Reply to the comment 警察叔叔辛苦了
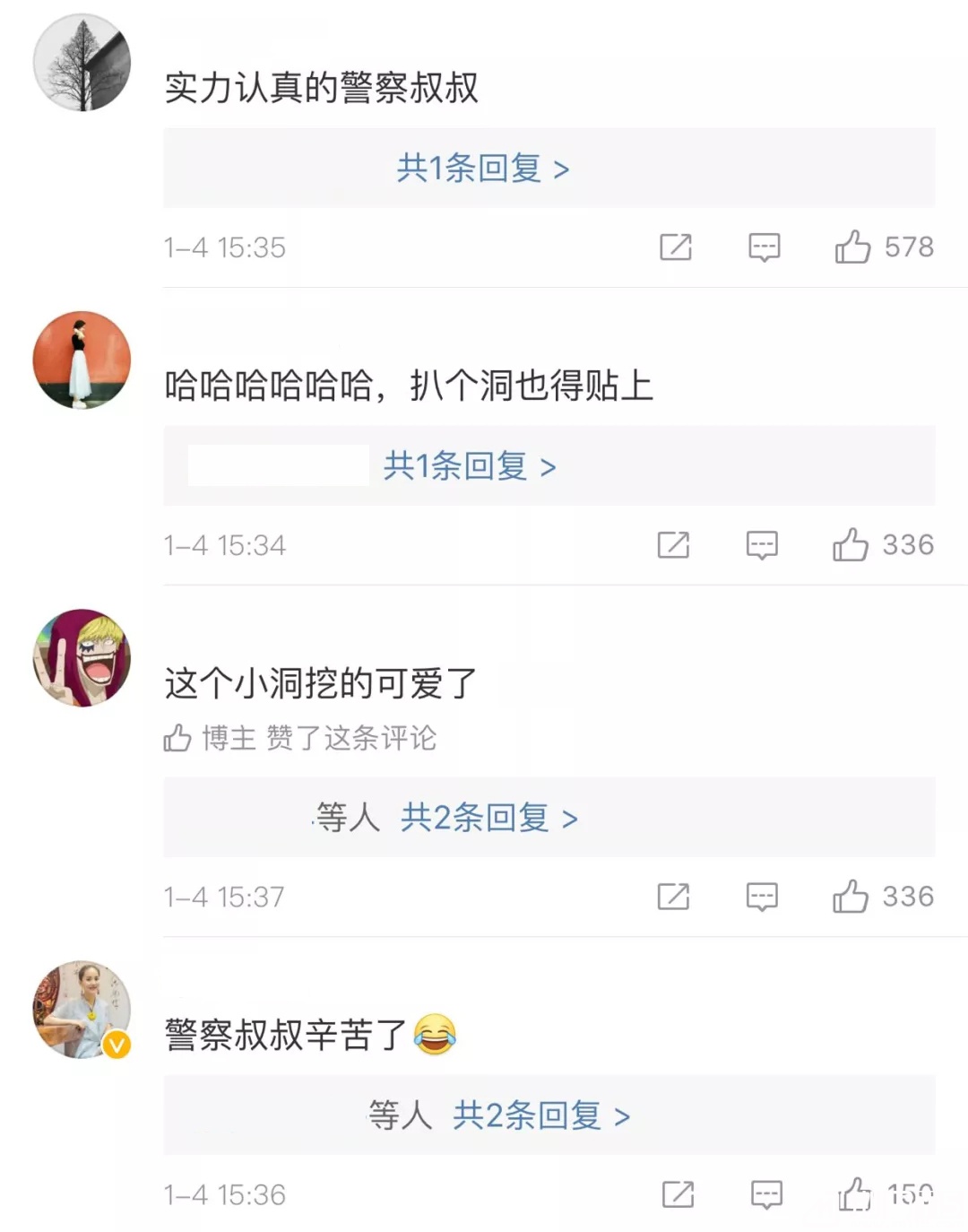Viewport: 968px width, 1232px height. pyautogui.click(x=766, y=1193)
